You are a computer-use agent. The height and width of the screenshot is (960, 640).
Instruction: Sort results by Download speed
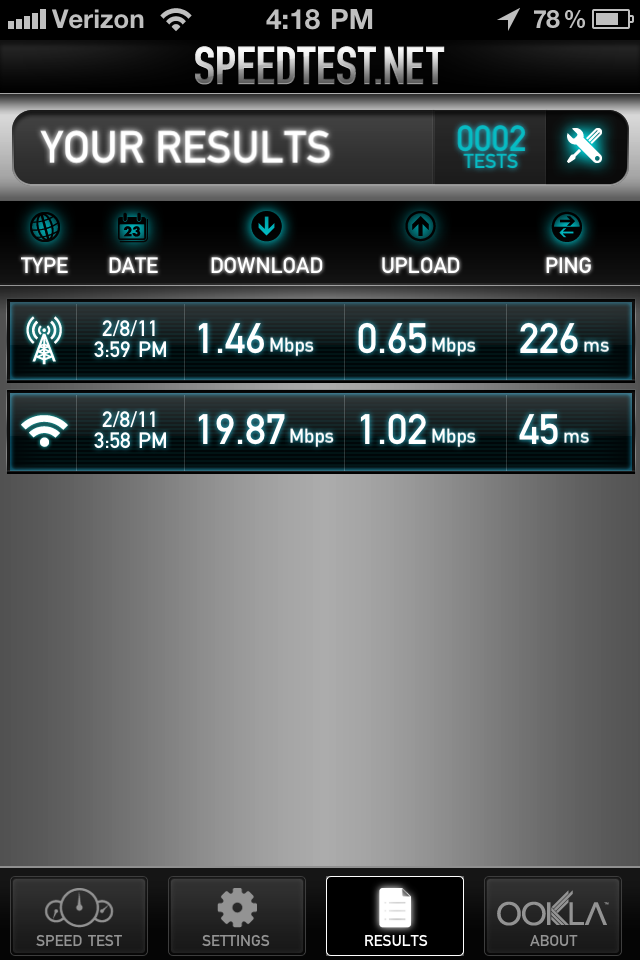tap(266, 244)
